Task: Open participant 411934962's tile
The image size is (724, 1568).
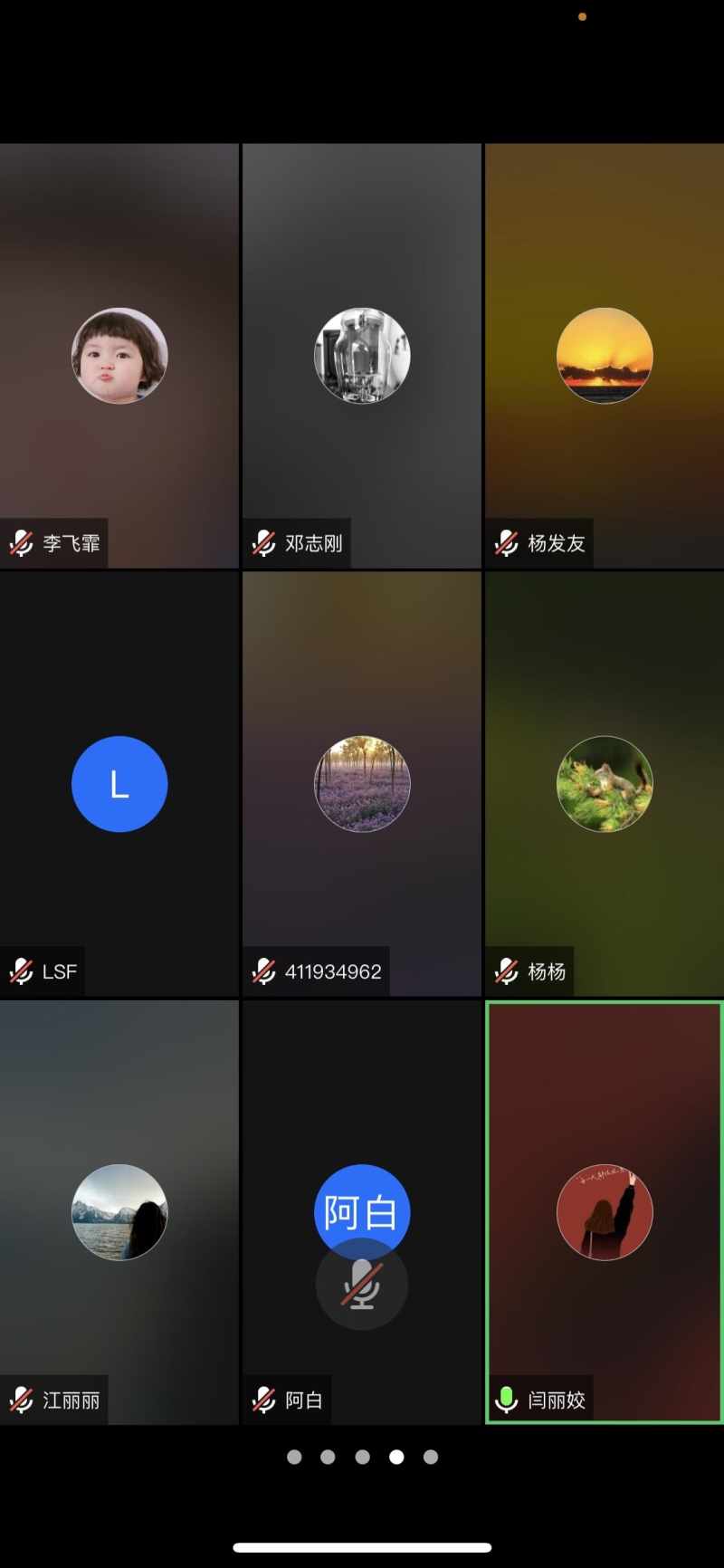Action: click(362, 784)
